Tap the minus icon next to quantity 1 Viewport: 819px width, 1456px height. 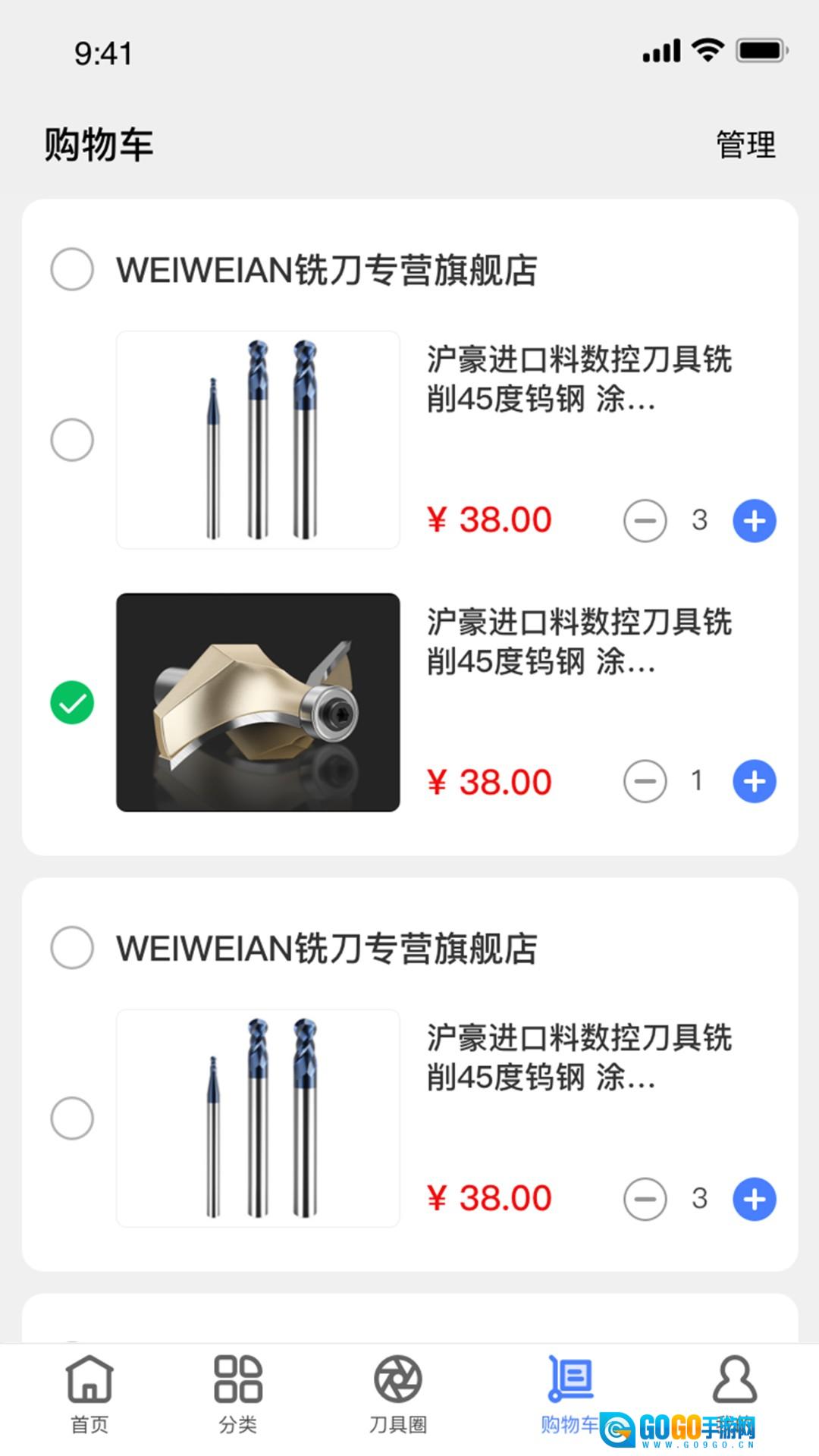click(x=645, y=781)
